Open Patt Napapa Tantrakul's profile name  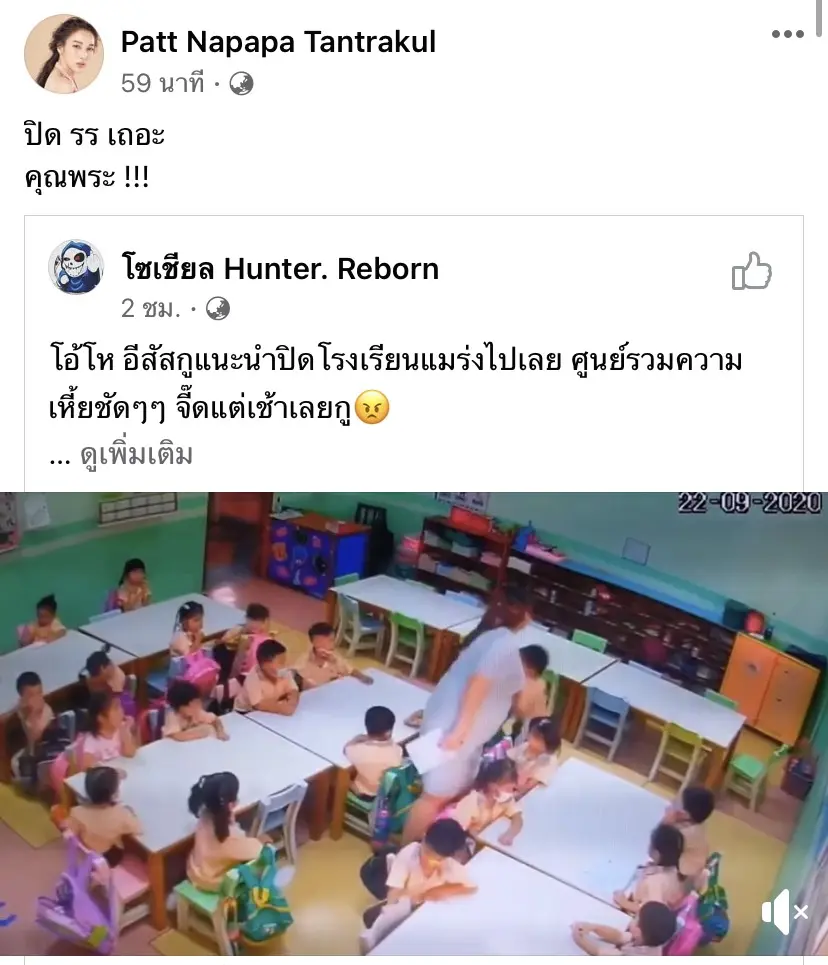click(x=278, y=42)
